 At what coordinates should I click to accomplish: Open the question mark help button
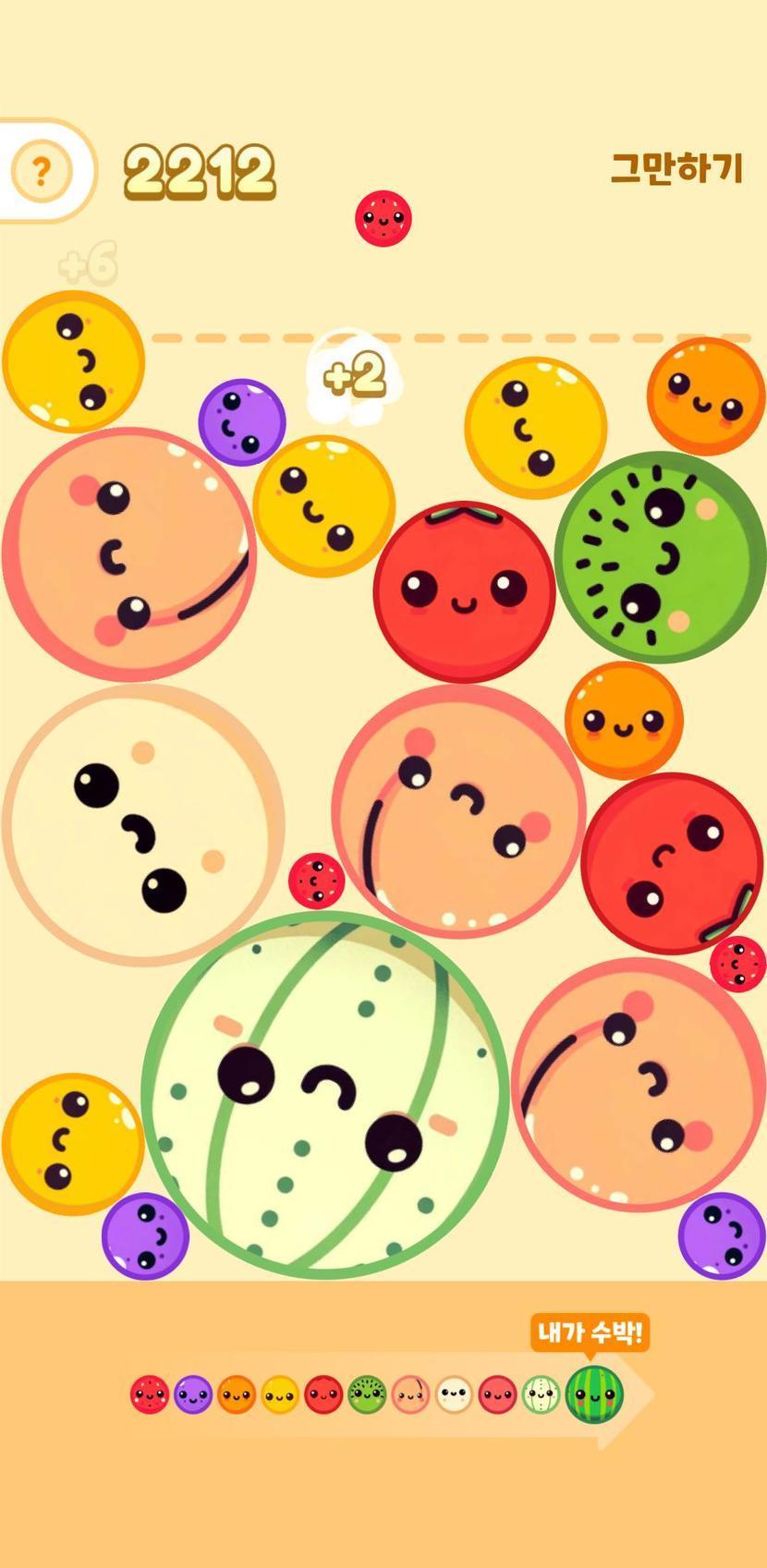pyautogui.click(x=40, y=171)
